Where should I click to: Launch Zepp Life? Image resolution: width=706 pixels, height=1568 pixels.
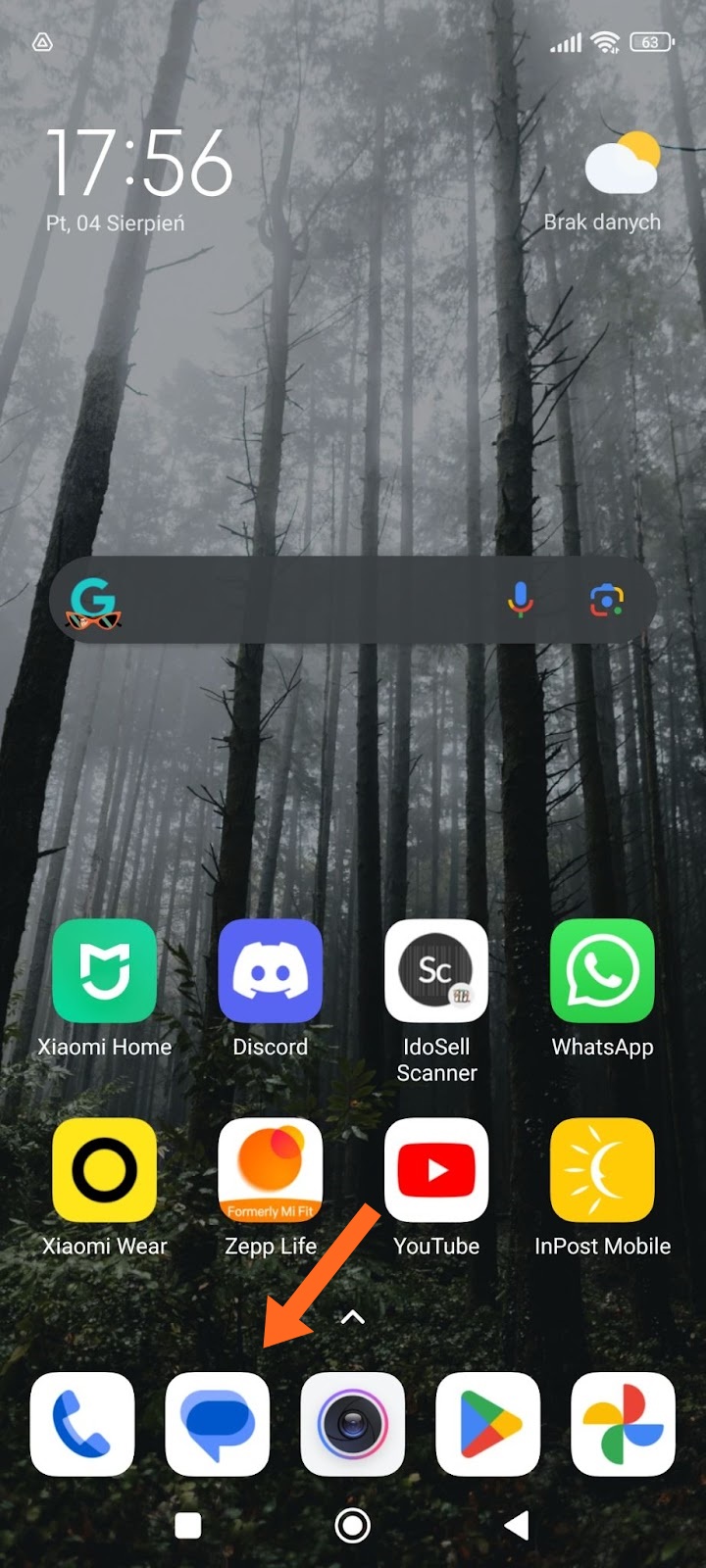270,1170
